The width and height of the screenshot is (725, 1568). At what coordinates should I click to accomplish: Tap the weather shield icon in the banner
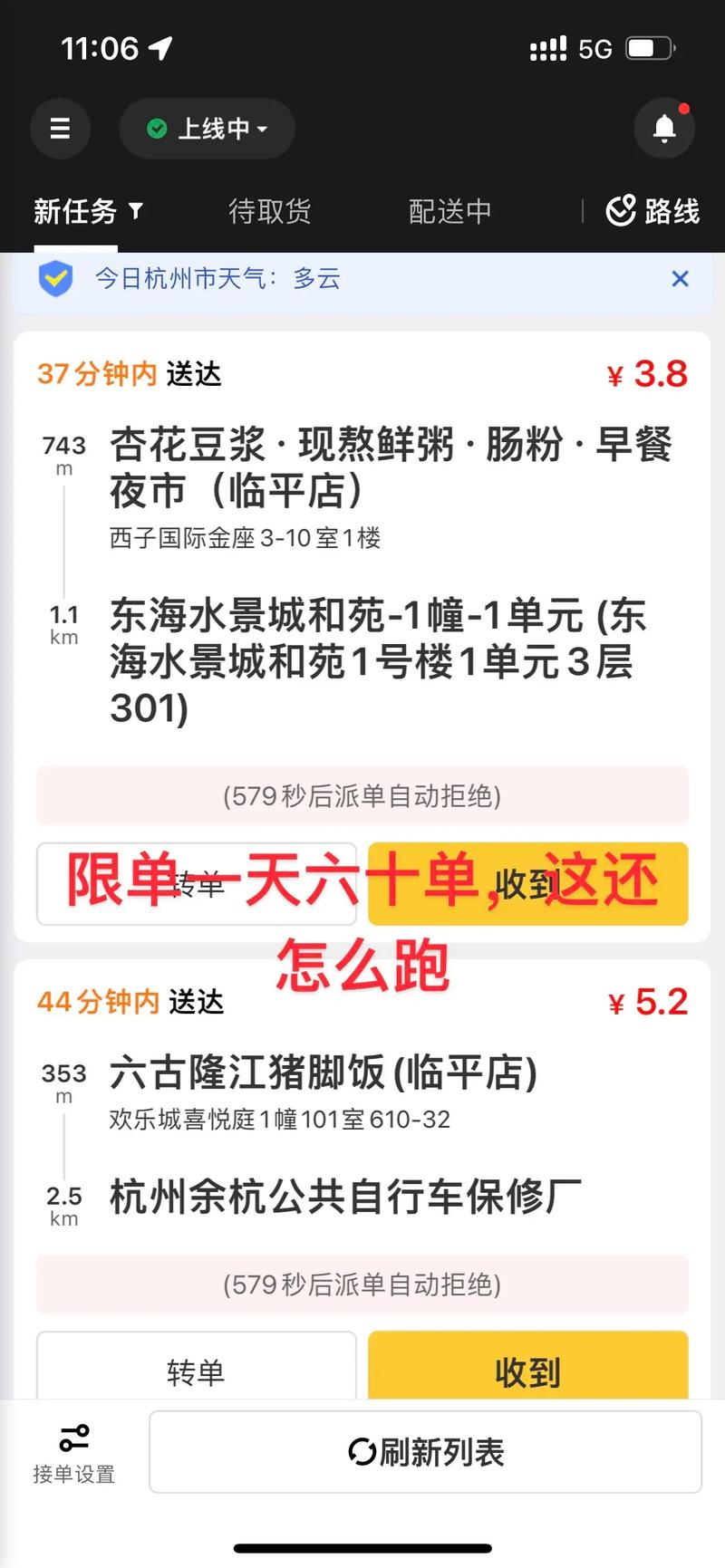coord(55,279)
